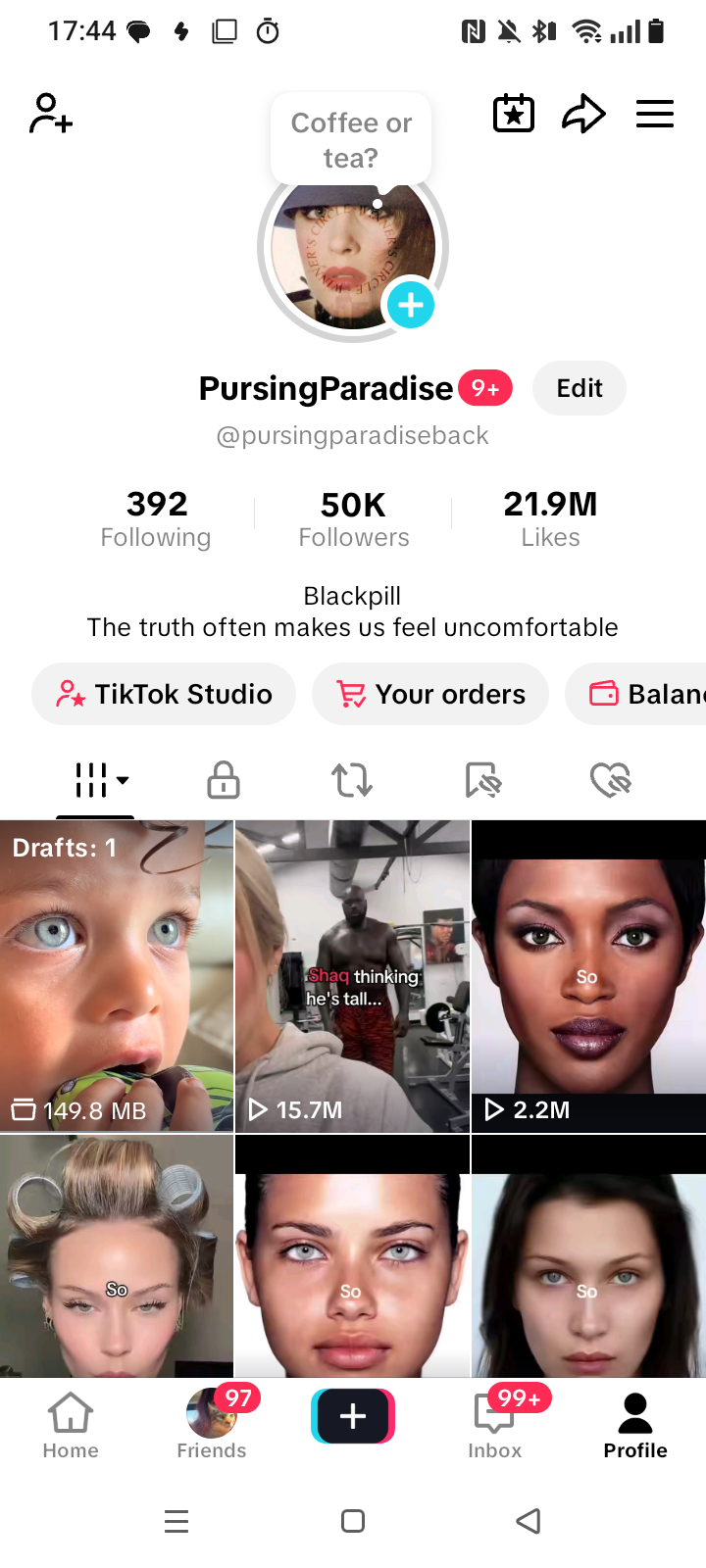706x1568 pixels.
Task: View the 50K Followers list
Action: [x=354, y=519]
